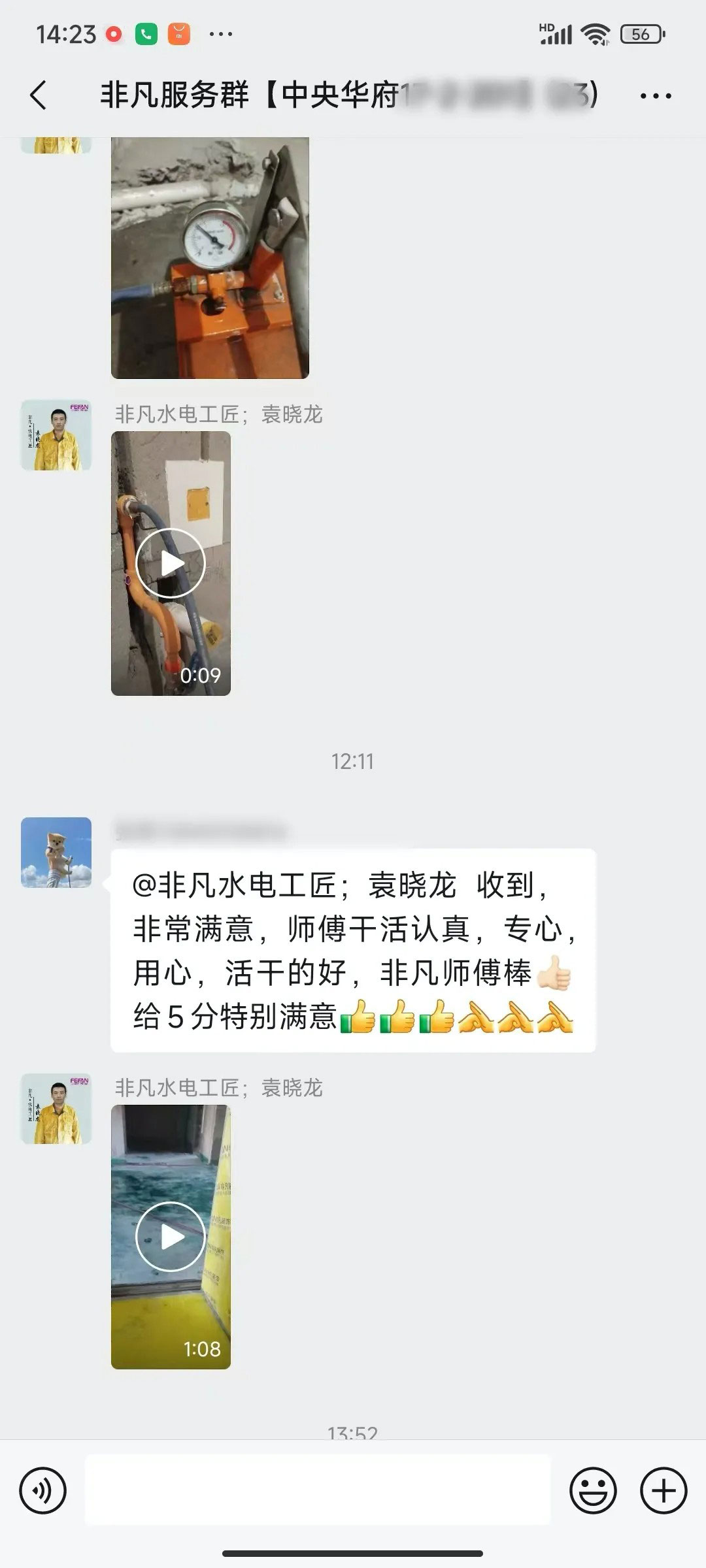Open the emoji picker

click(x=593, y=1490)
